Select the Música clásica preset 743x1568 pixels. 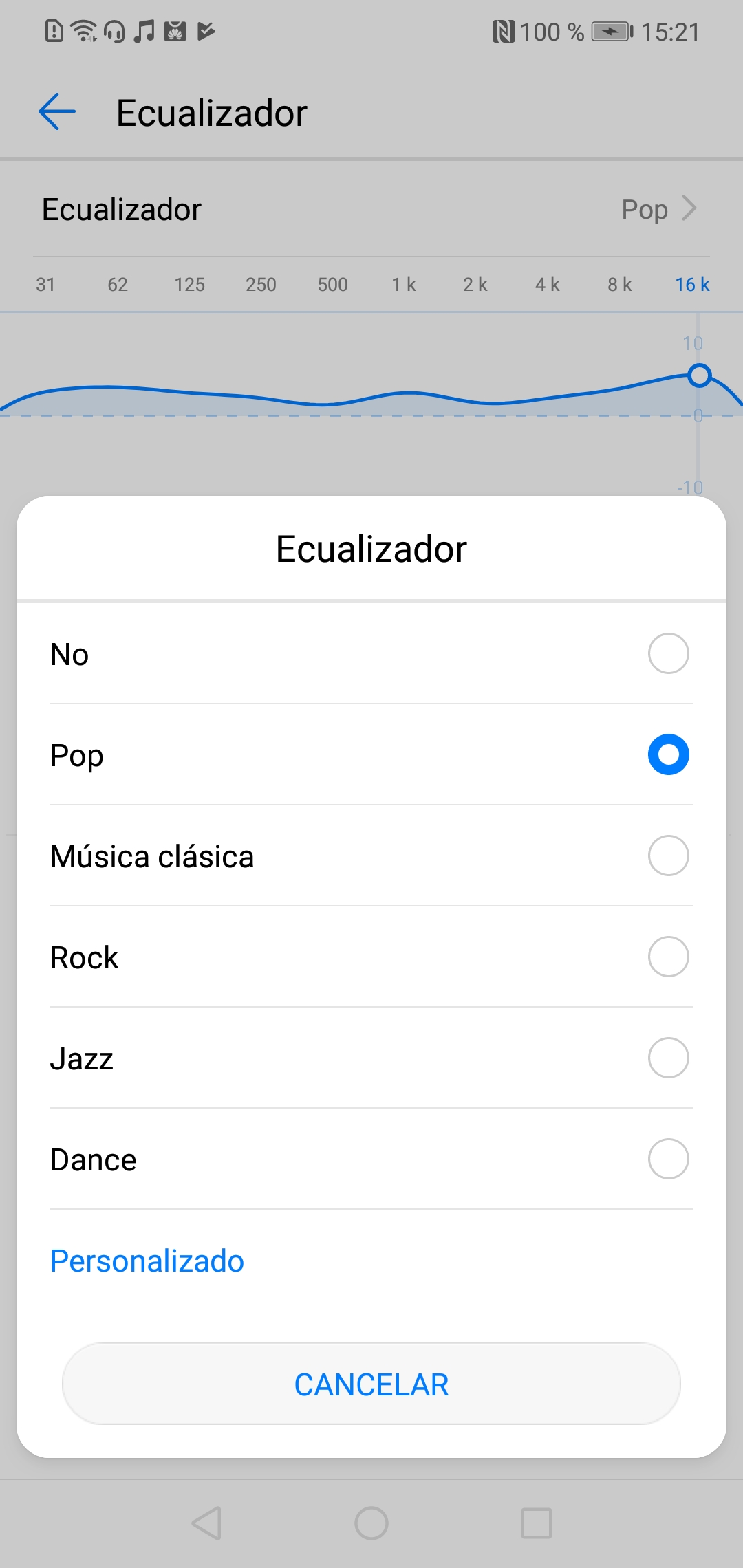[x=667, y=856]
